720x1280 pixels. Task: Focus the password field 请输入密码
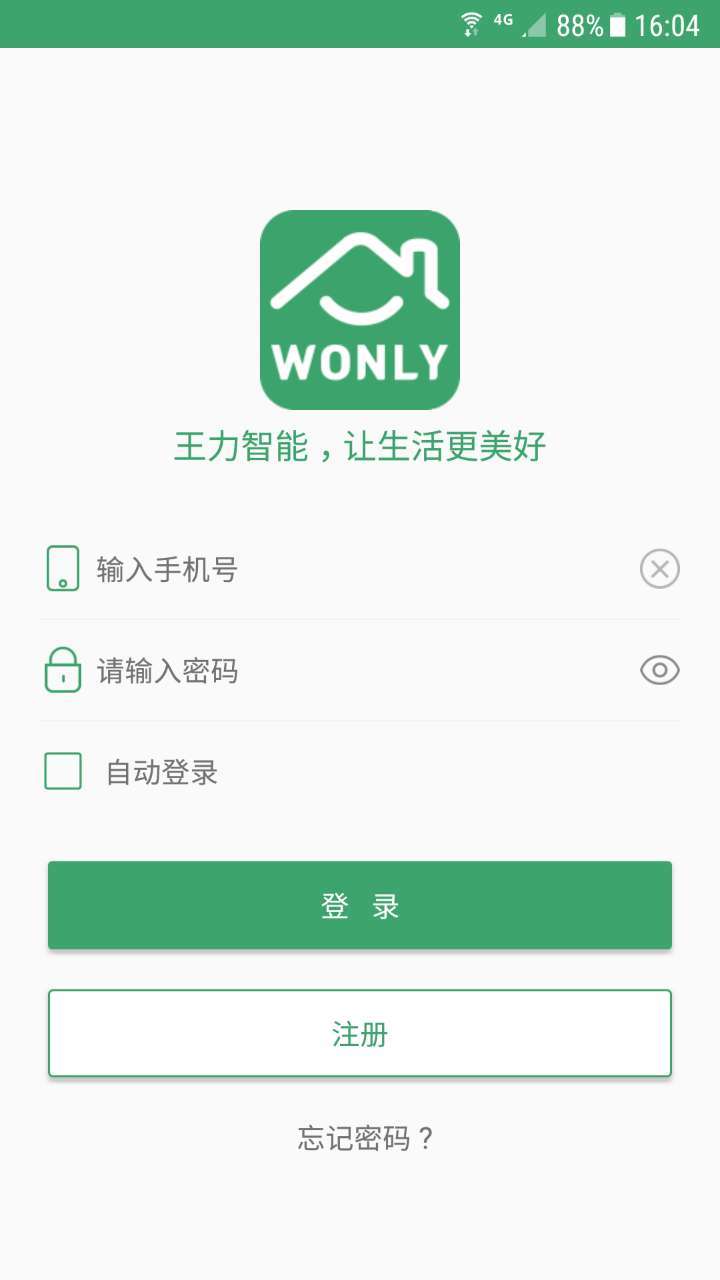click(360, 670)
